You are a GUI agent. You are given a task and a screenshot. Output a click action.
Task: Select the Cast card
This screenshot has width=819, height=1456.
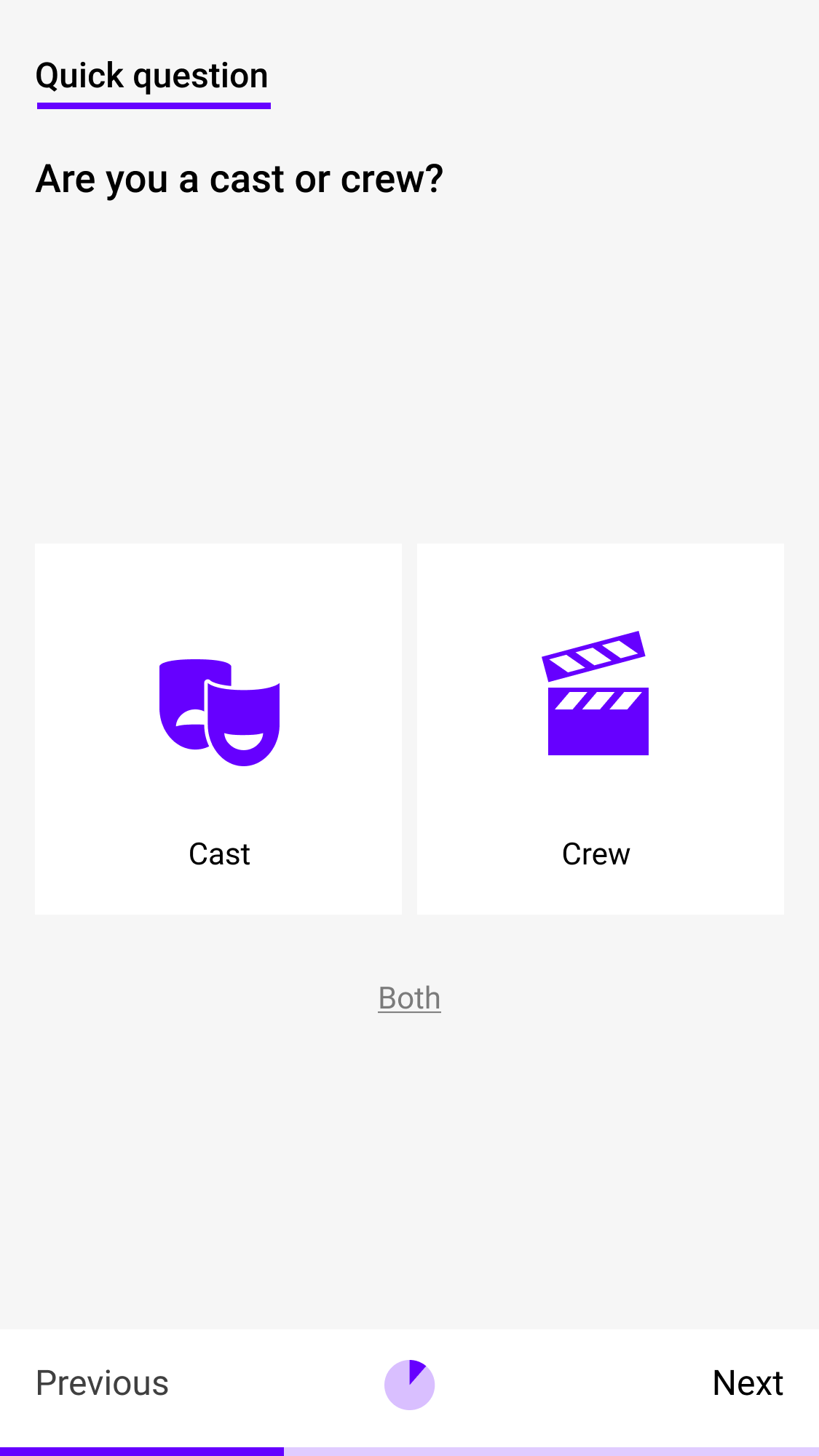point(218,728)
